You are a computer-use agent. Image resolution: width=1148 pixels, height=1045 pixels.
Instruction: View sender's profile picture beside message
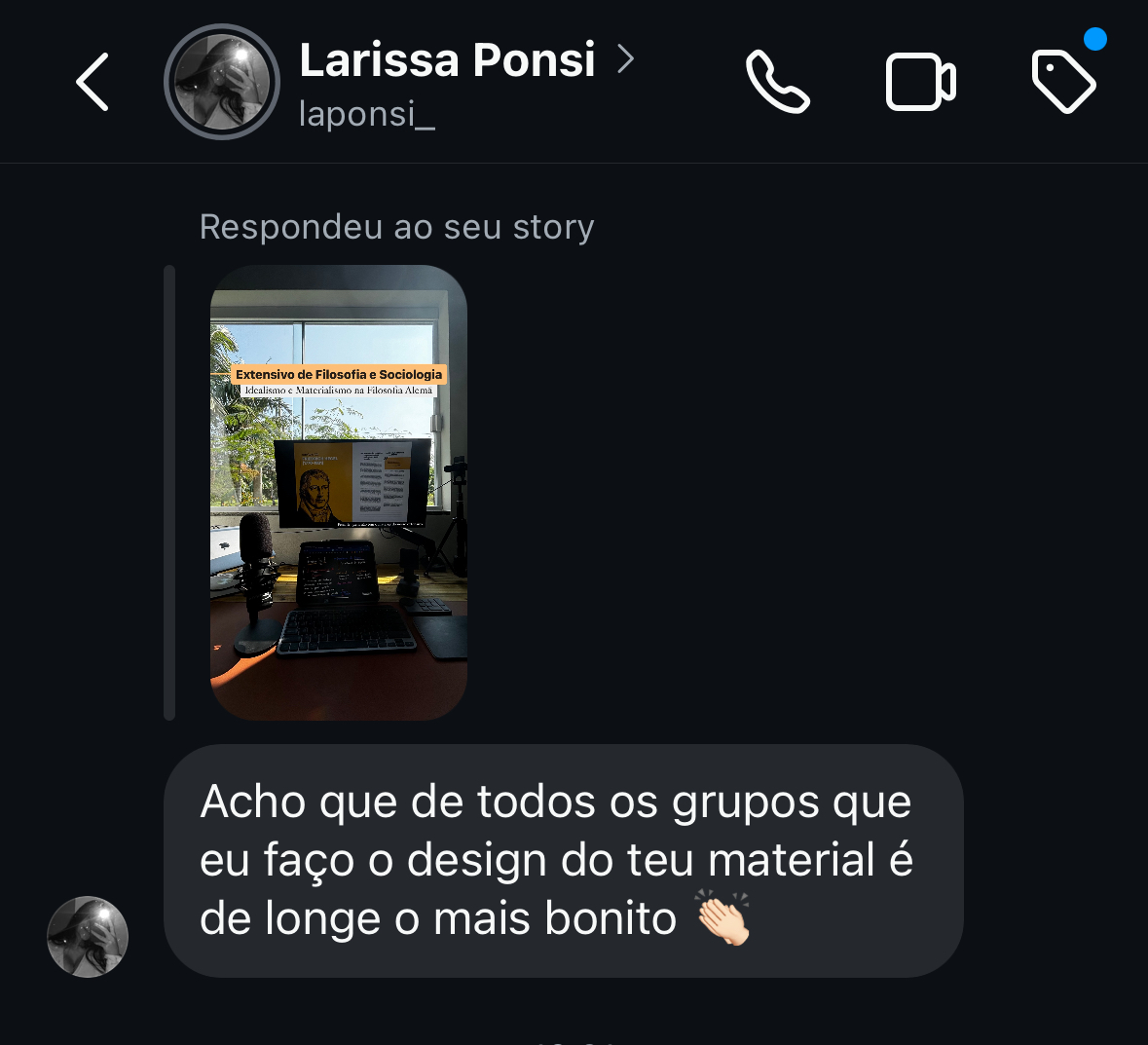pyautogui.click(x=88, y=937)
